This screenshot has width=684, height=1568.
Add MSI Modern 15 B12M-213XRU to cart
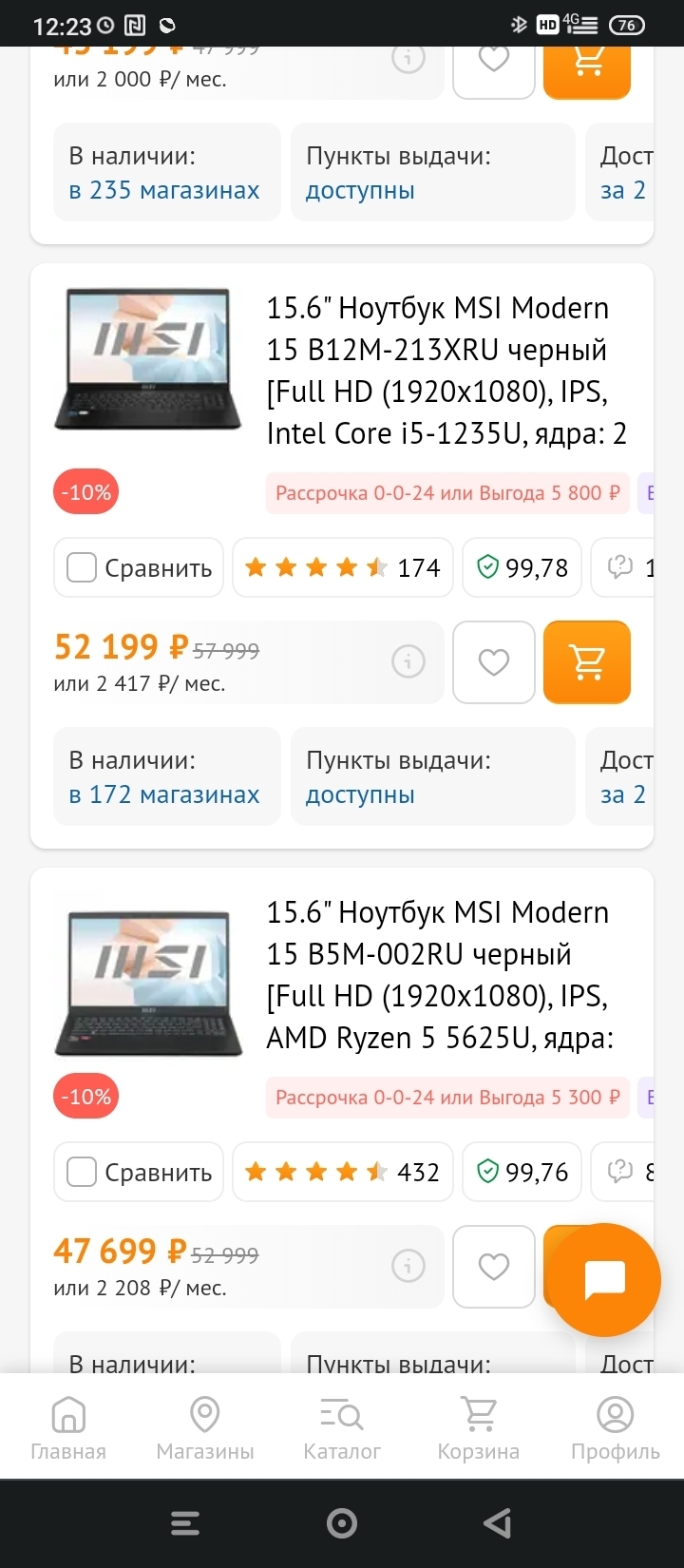[586, 662]
